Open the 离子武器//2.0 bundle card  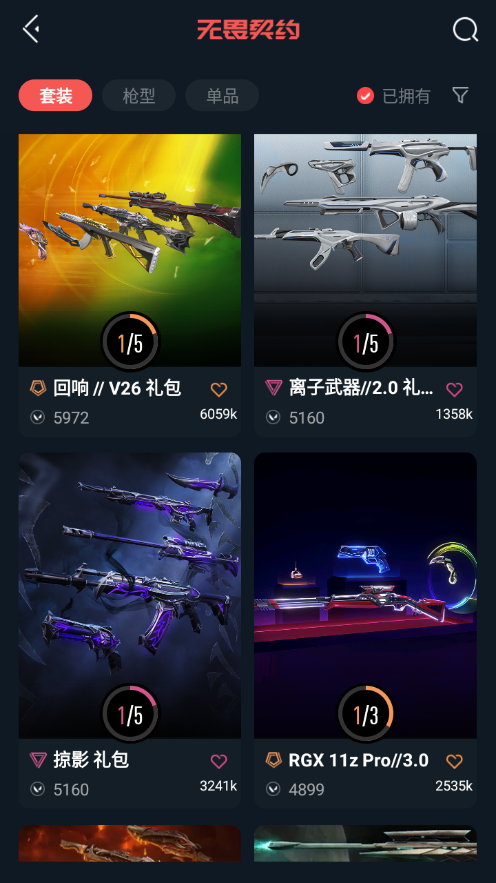365,285
